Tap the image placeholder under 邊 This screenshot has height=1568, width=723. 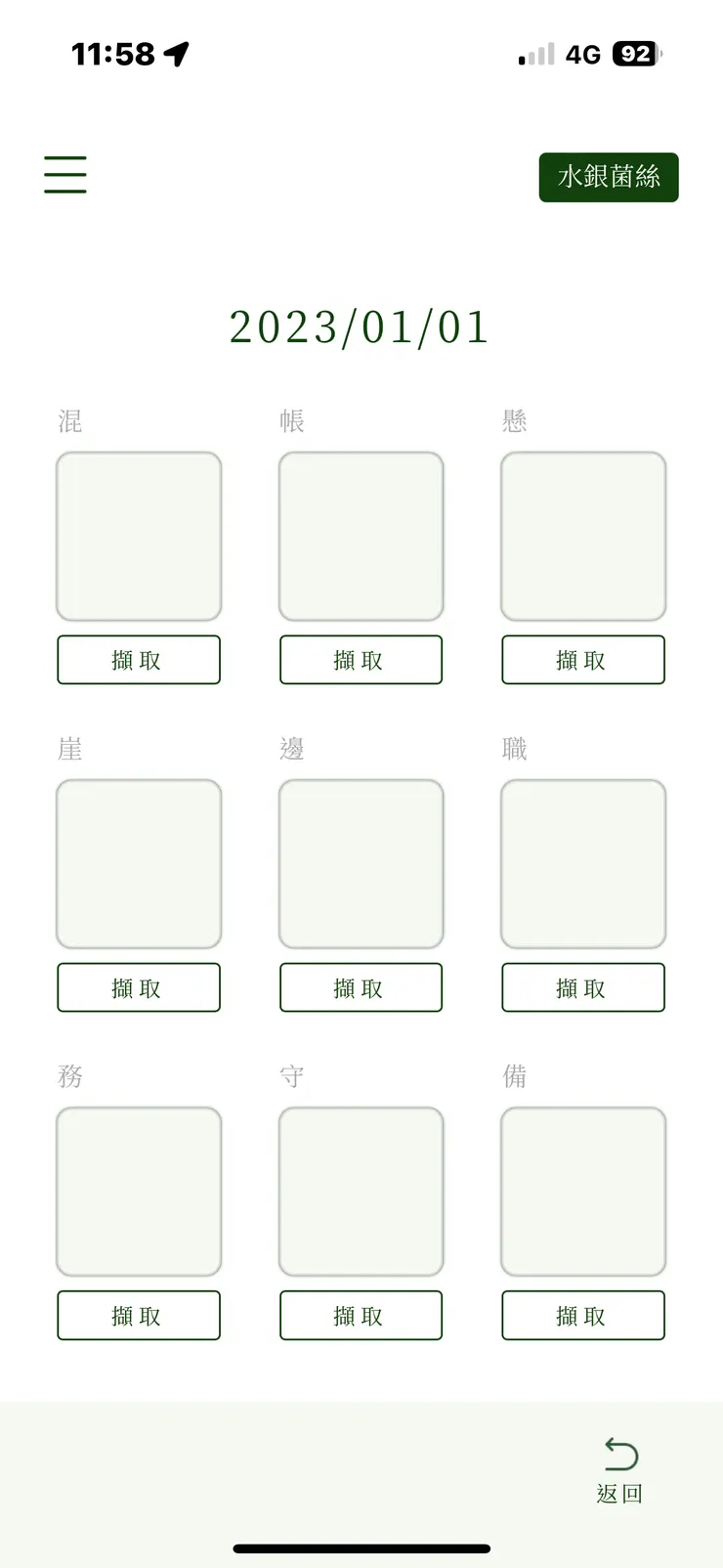(361, 863)
